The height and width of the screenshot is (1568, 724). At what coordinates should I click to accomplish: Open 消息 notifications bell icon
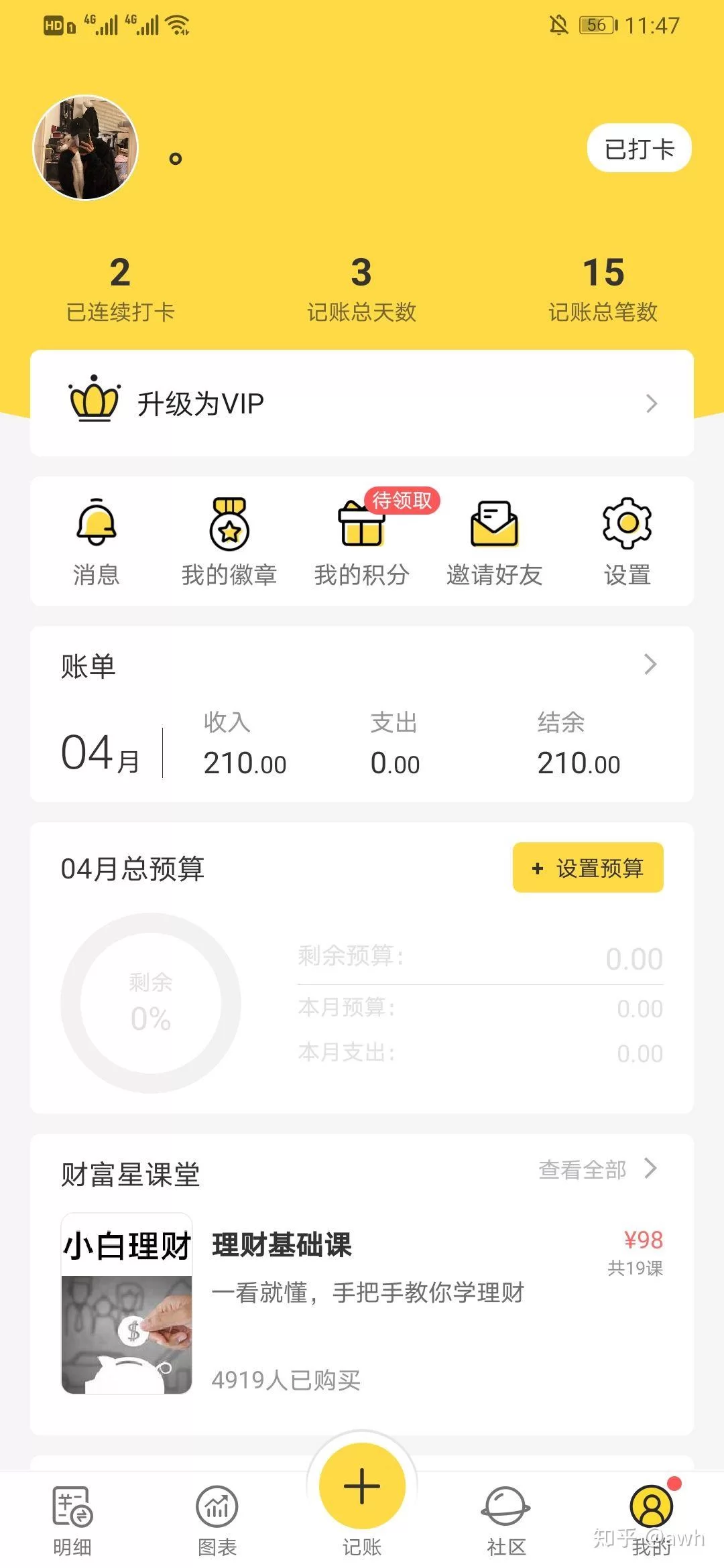[96, 529]
